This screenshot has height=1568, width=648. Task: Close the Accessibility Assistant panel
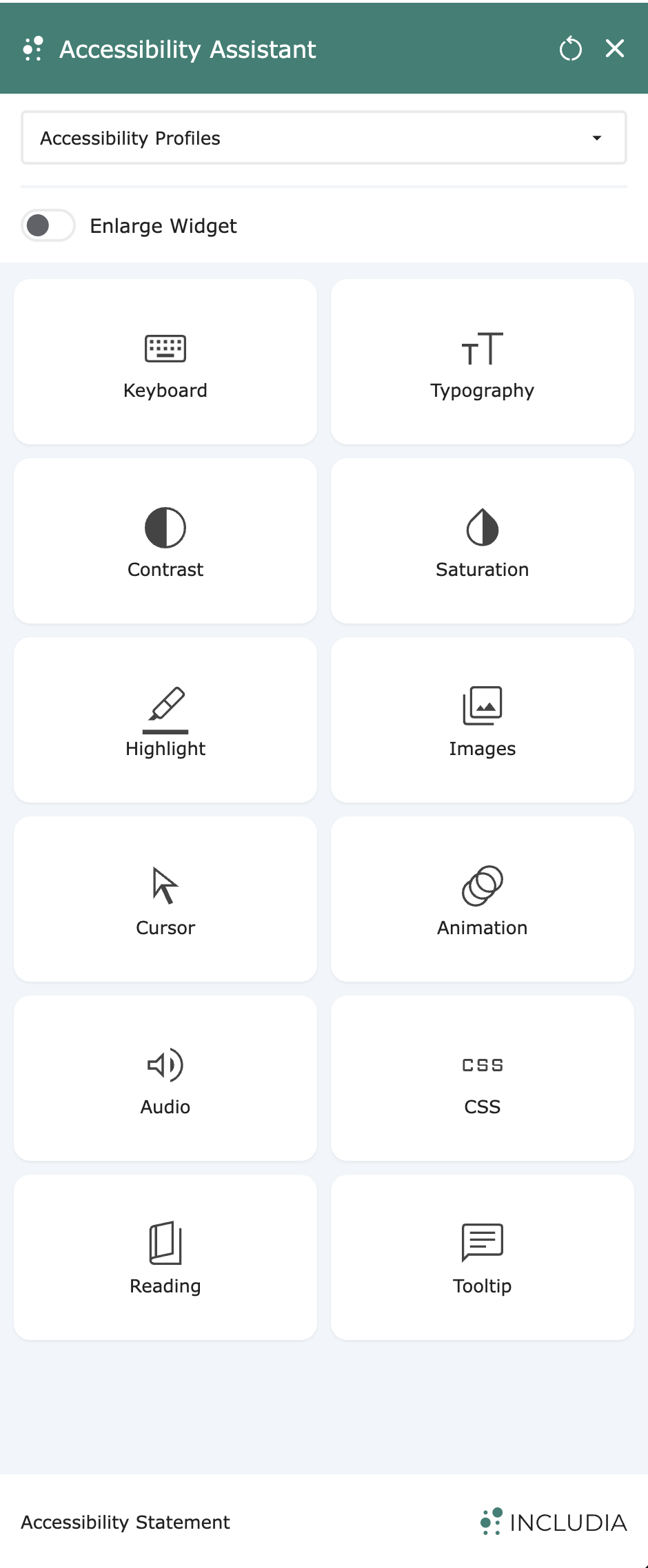615,49
